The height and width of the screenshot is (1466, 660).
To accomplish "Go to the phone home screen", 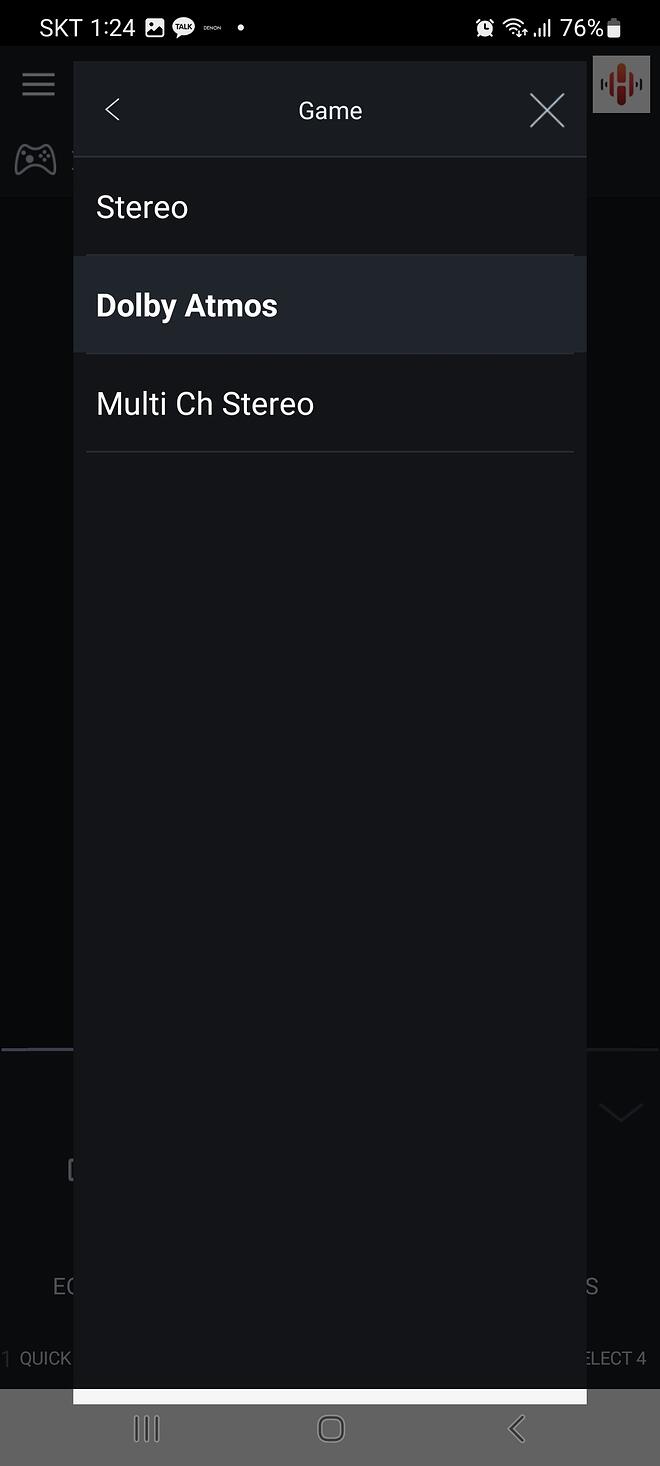I will coord(330,1429).
